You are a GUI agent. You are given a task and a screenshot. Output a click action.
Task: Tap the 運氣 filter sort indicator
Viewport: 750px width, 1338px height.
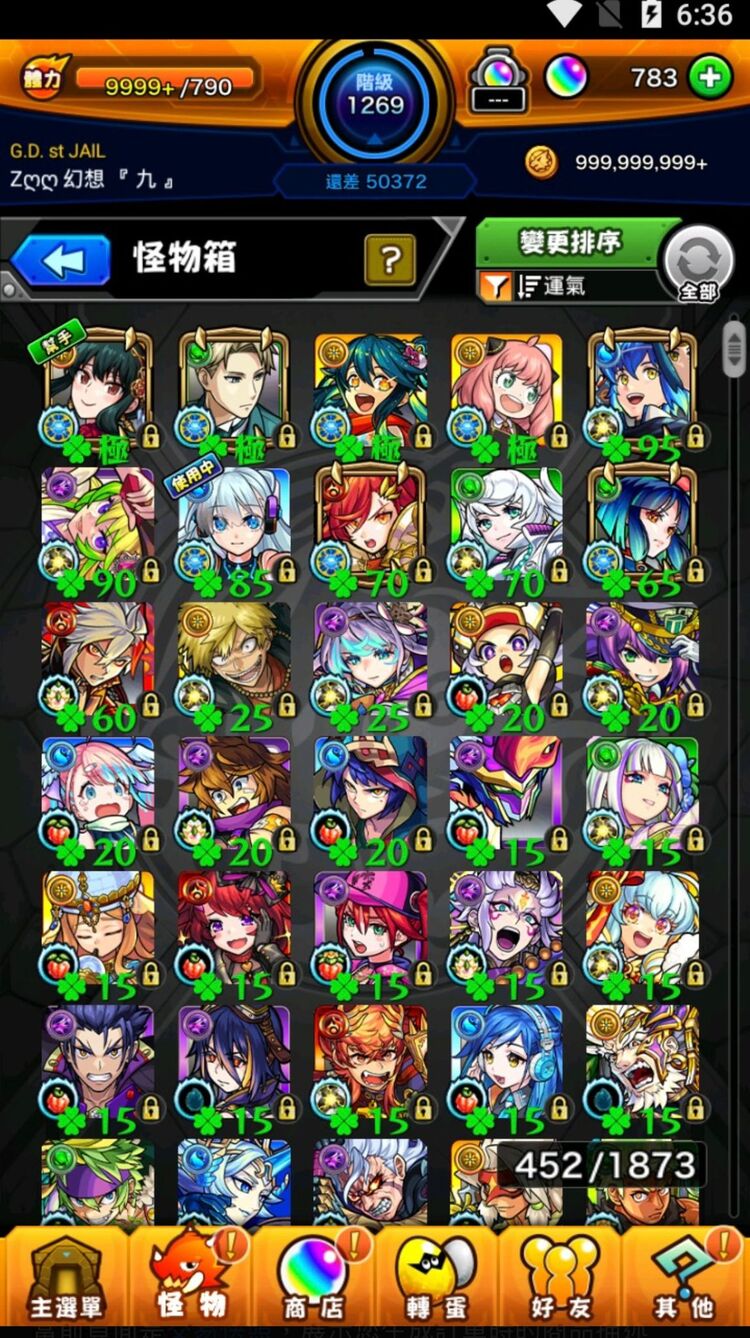[x=552, y=288]
